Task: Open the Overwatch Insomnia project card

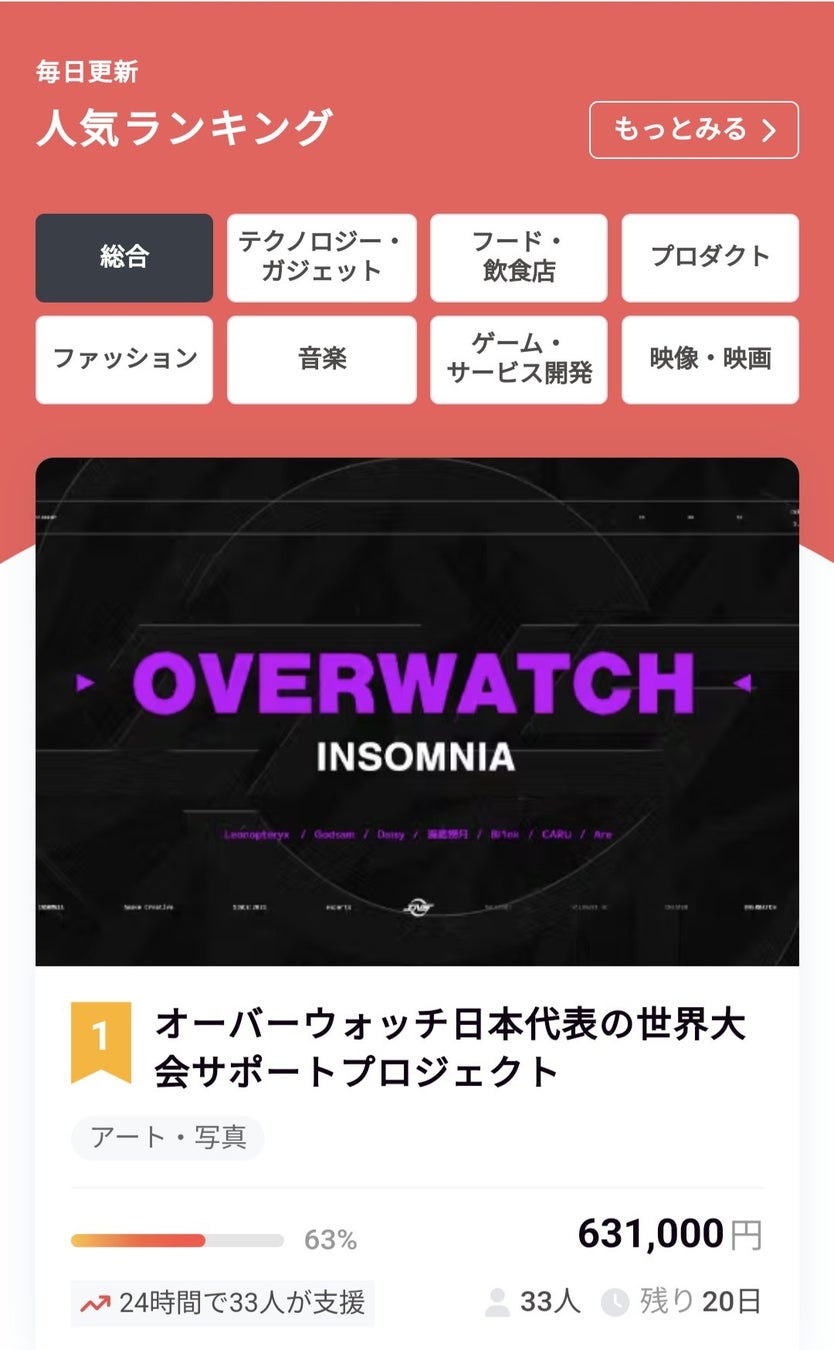Action: [x=417, y=710]
